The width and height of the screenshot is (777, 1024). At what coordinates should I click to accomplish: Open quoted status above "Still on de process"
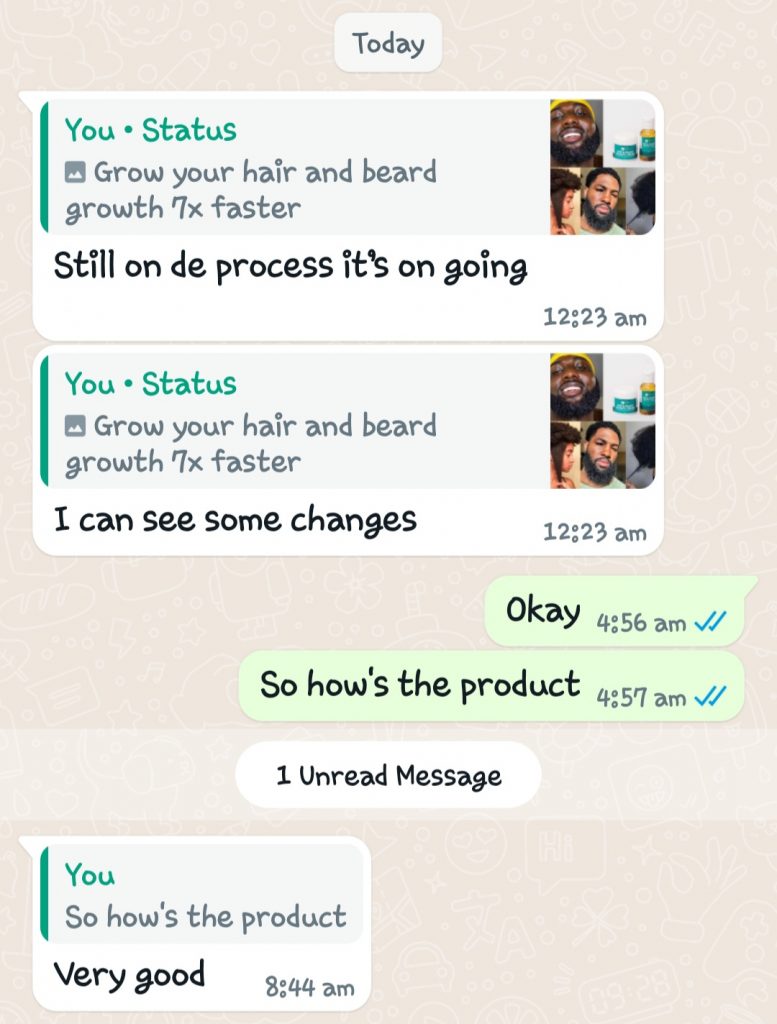[x=300, y=168]
